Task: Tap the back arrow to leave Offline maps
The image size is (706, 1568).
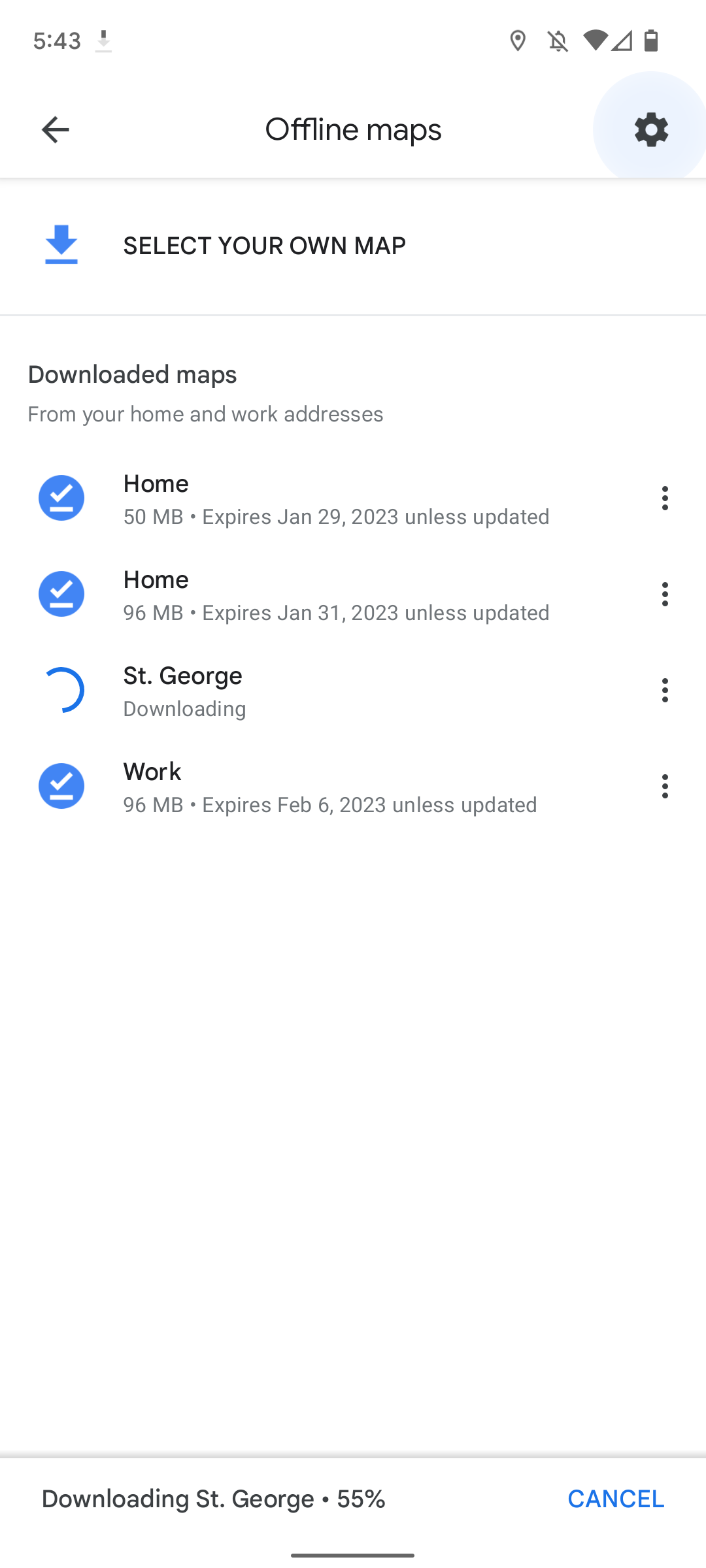Action: (55, 129)
